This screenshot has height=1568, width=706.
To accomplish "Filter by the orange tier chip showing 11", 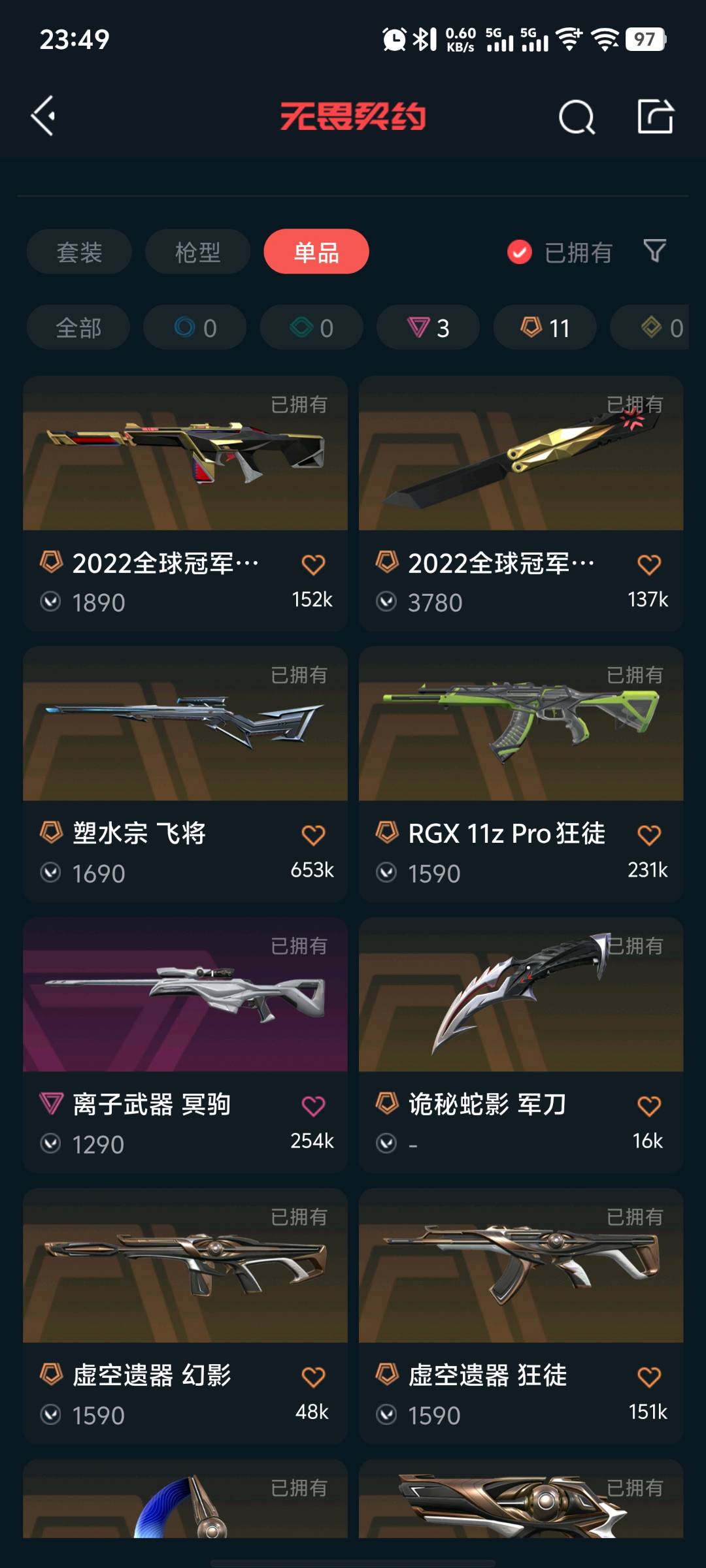I will click(545, 327).
